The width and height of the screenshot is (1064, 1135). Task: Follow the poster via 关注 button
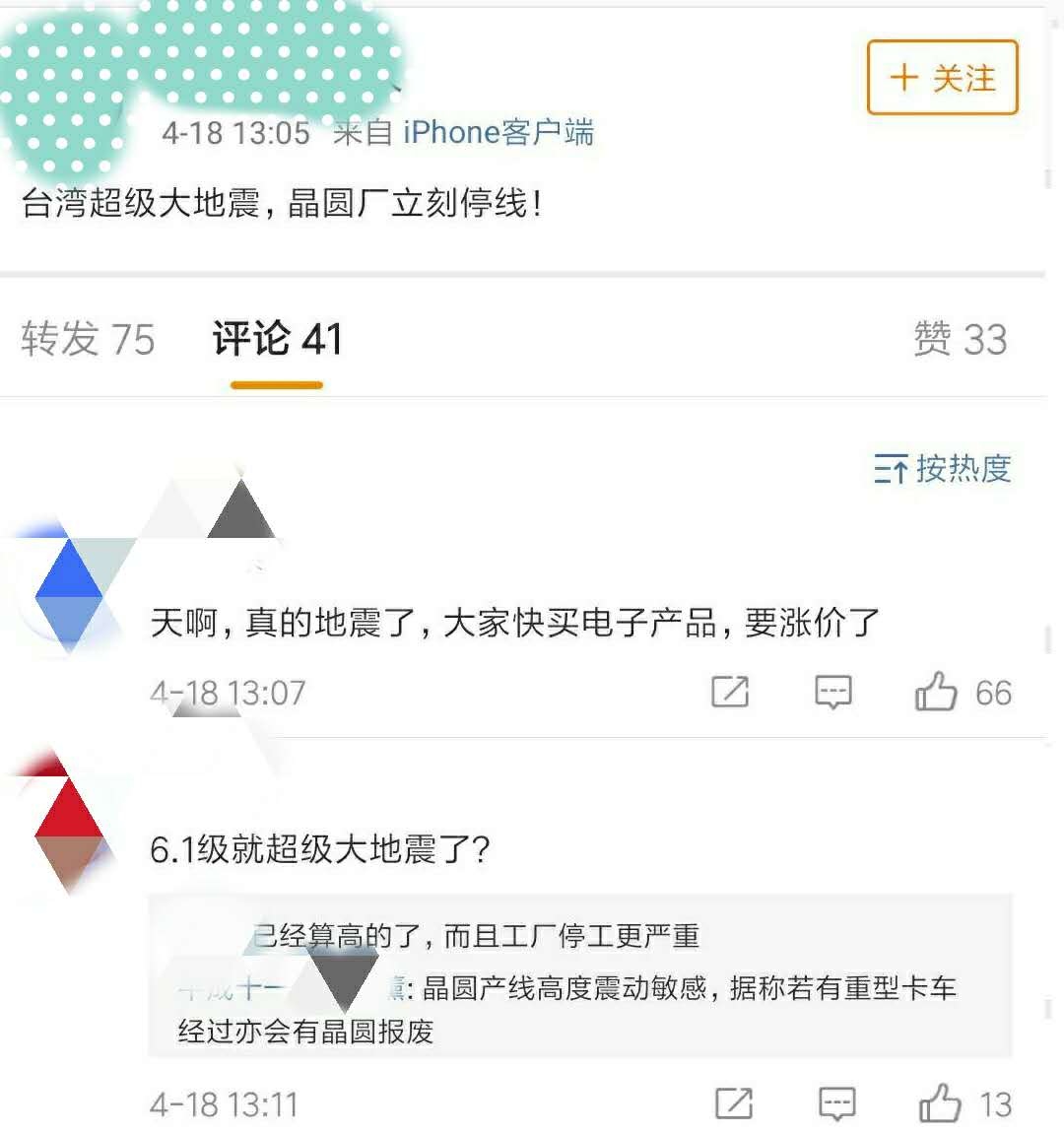942,78
